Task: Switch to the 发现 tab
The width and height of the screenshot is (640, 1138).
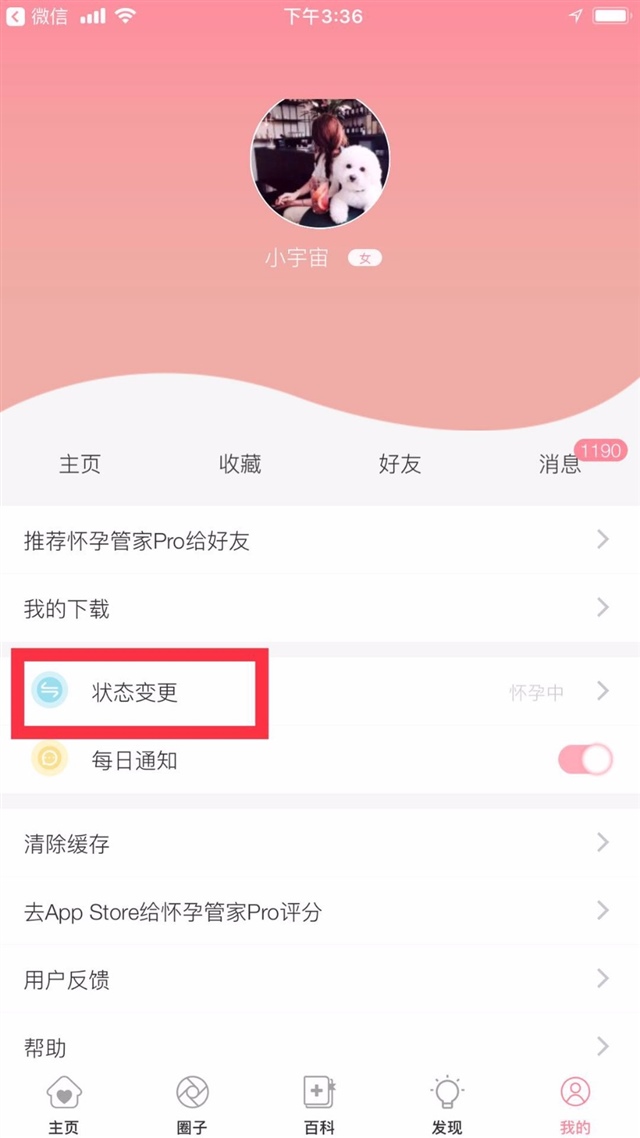Action: (447, 1105)
